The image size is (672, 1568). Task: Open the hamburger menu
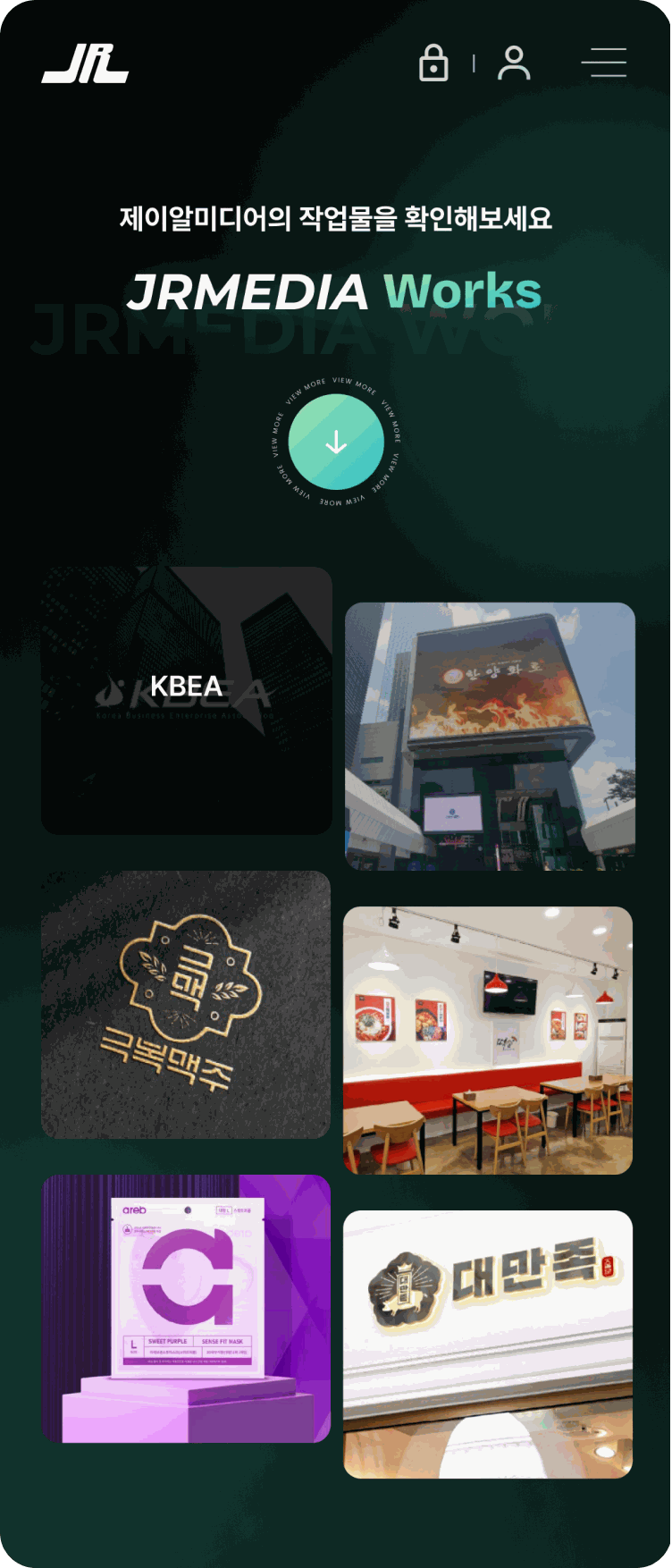[x=604, y=63]
